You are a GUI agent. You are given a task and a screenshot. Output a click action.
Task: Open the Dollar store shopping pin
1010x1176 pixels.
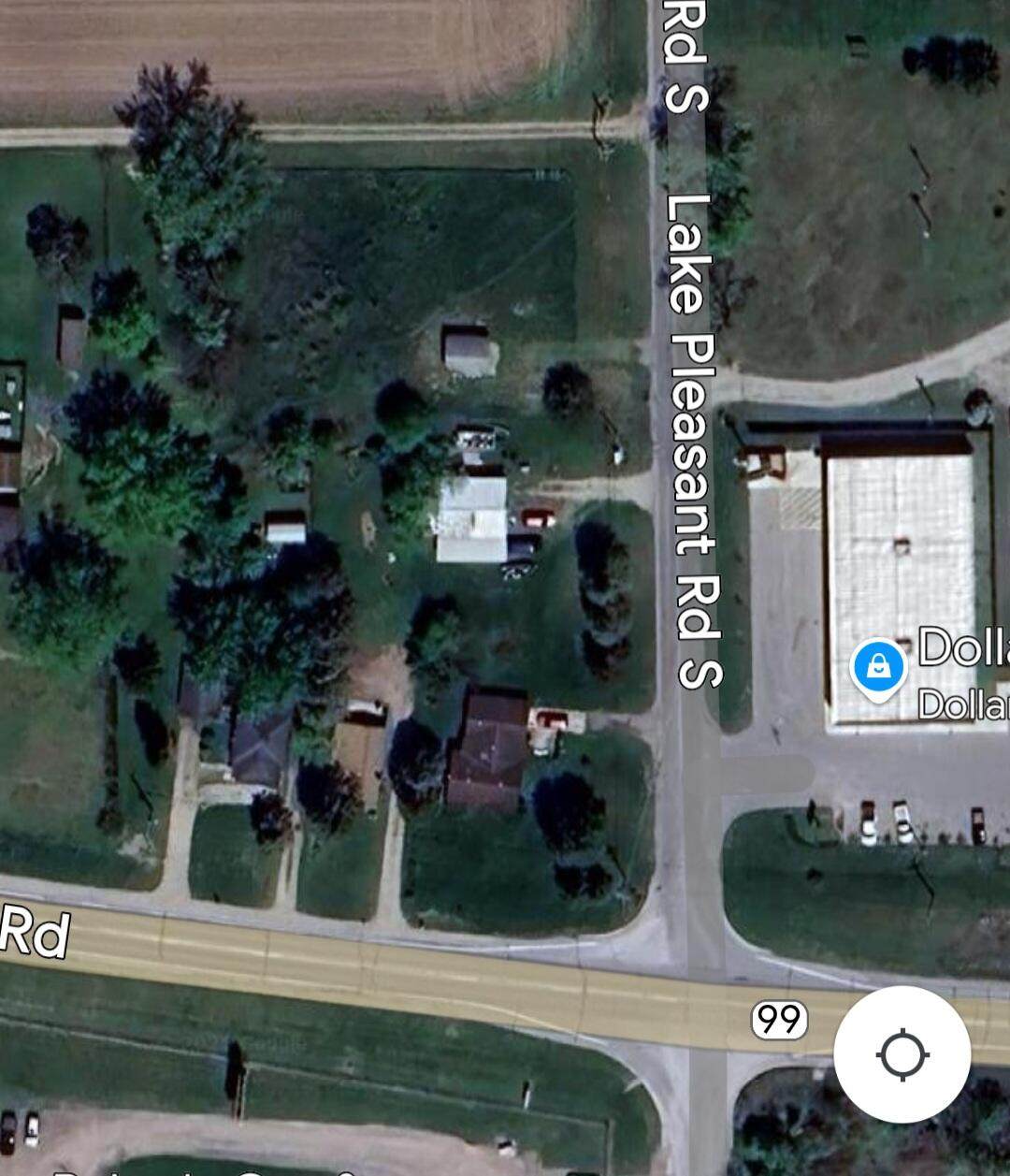(879, 668)
